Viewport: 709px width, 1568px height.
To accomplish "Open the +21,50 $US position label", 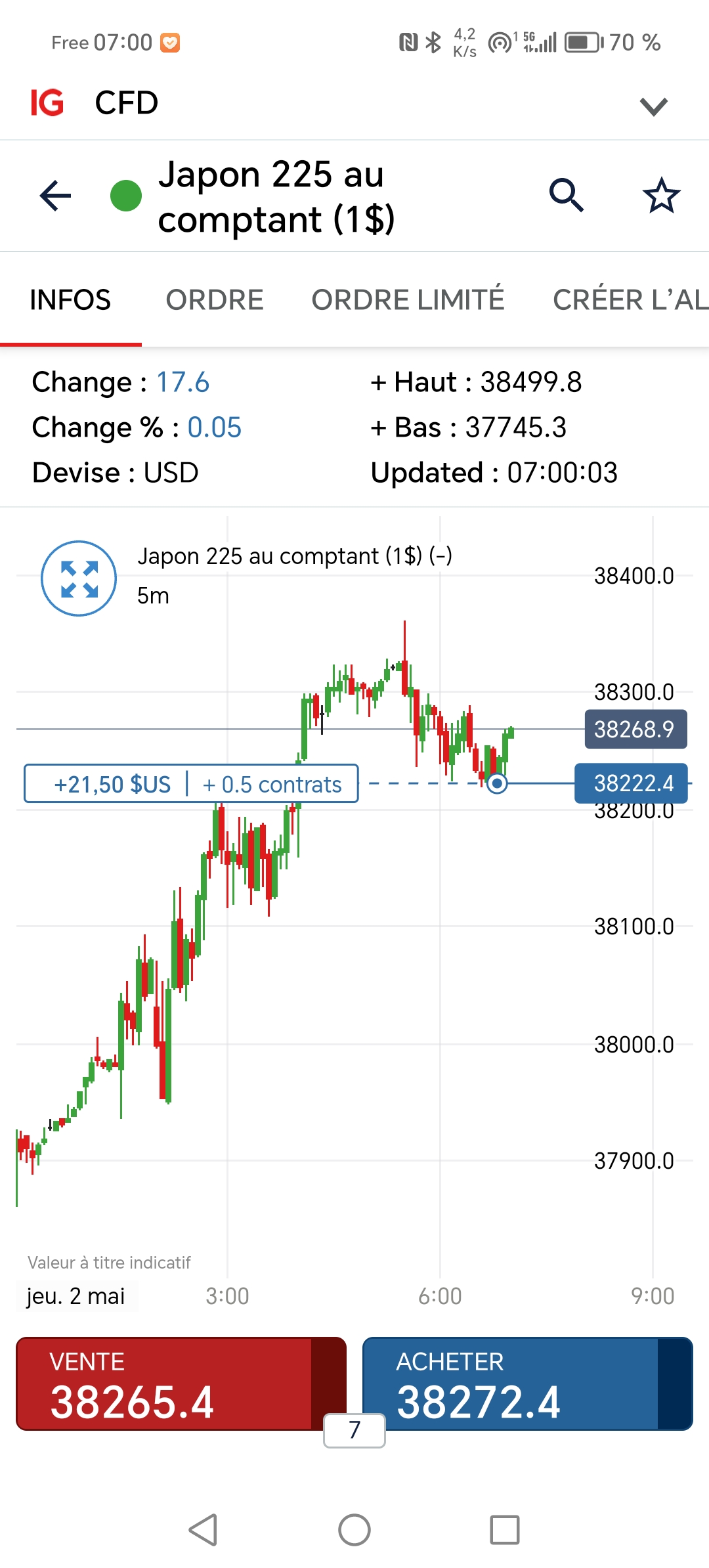I will coord(191,784).
